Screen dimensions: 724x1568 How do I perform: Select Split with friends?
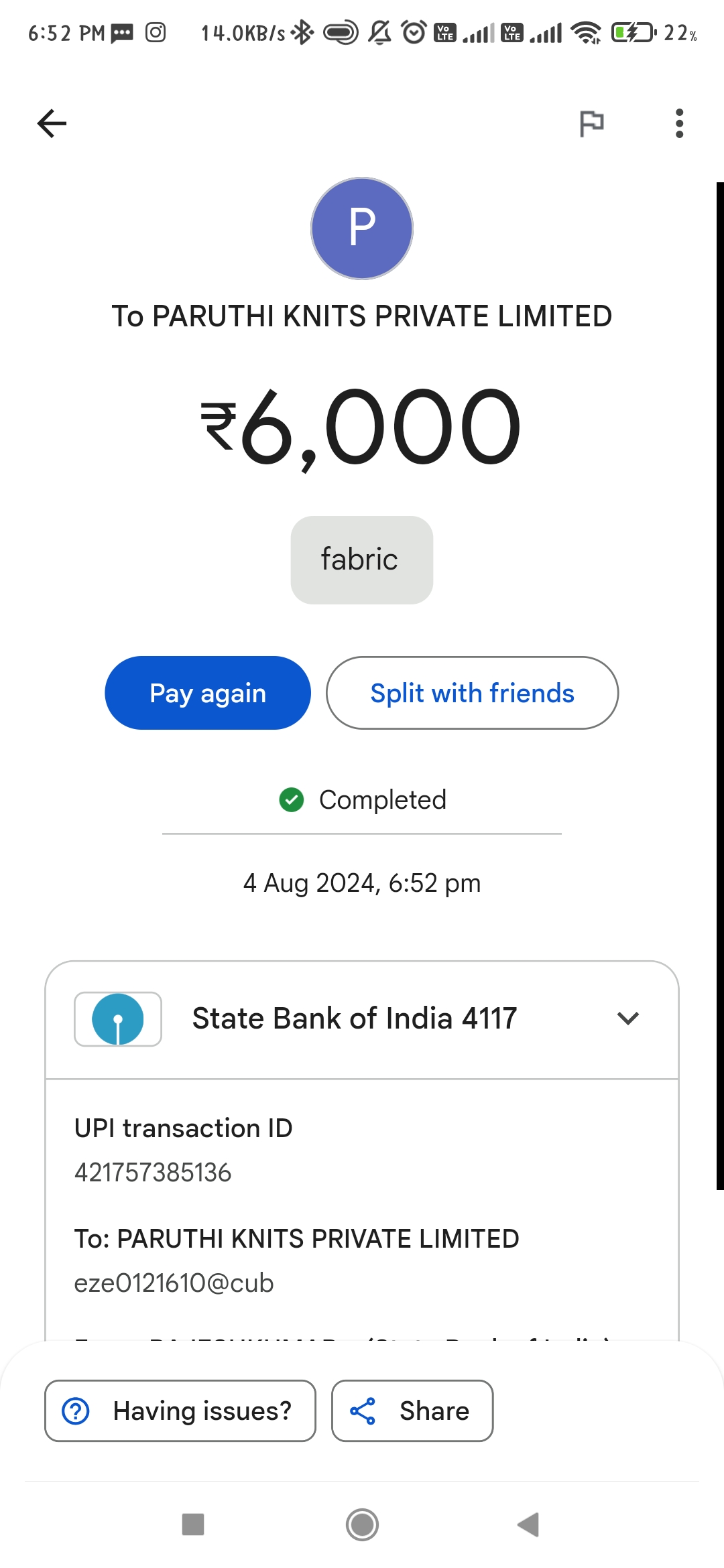click(472, 693)
